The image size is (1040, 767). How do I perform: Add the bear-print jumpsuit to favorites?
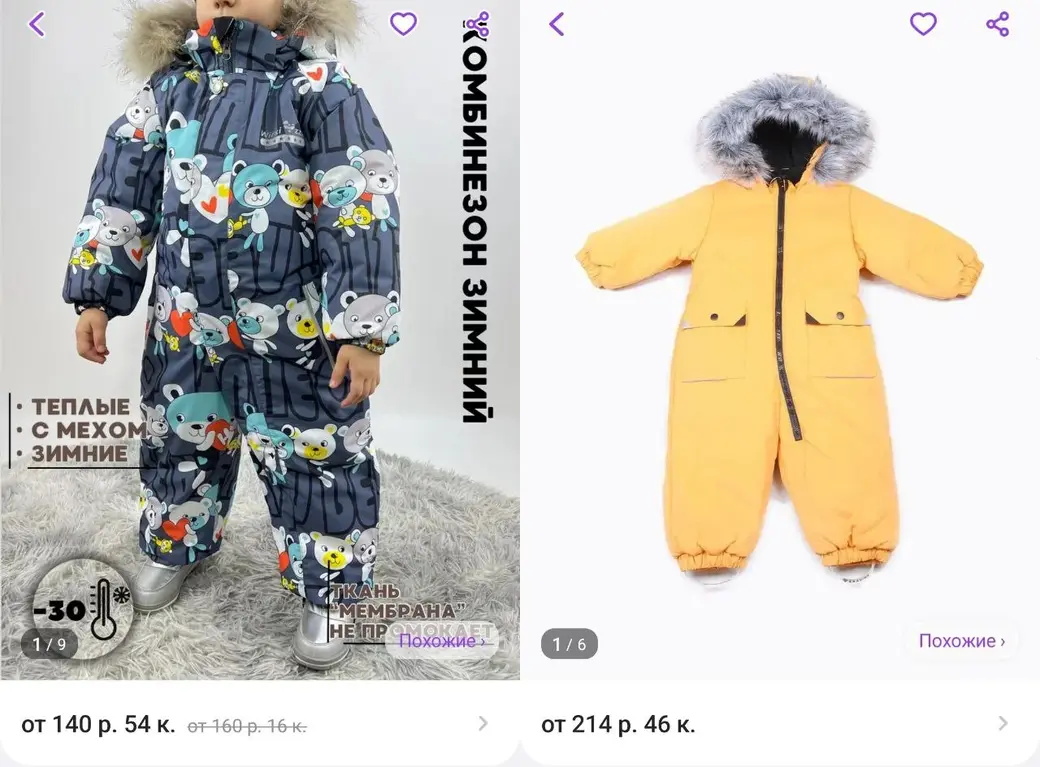(403, 24)
